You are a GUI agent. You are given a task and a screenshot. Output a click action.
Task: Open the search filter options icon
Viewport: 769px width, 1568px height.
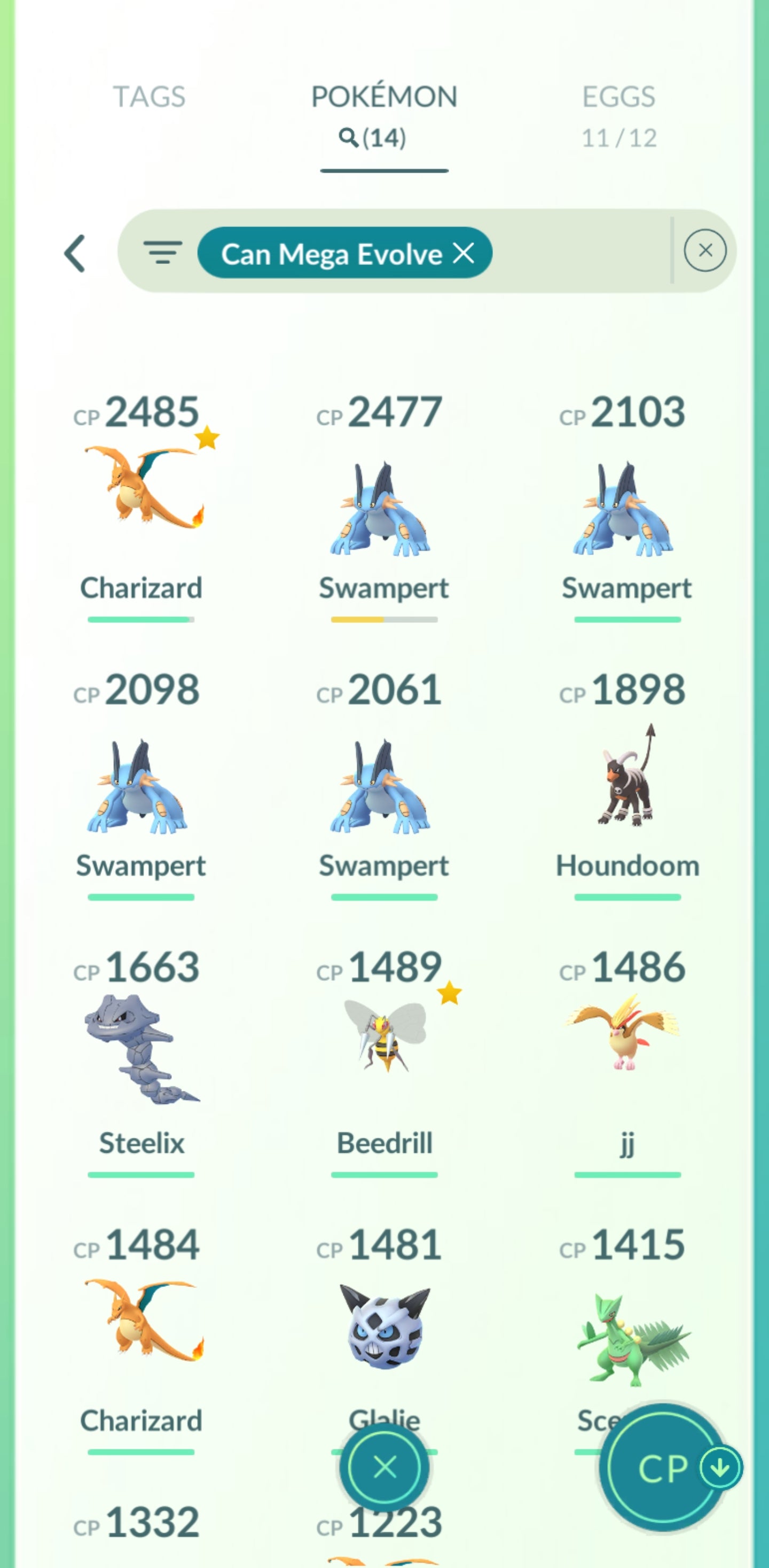click(162, 252)
